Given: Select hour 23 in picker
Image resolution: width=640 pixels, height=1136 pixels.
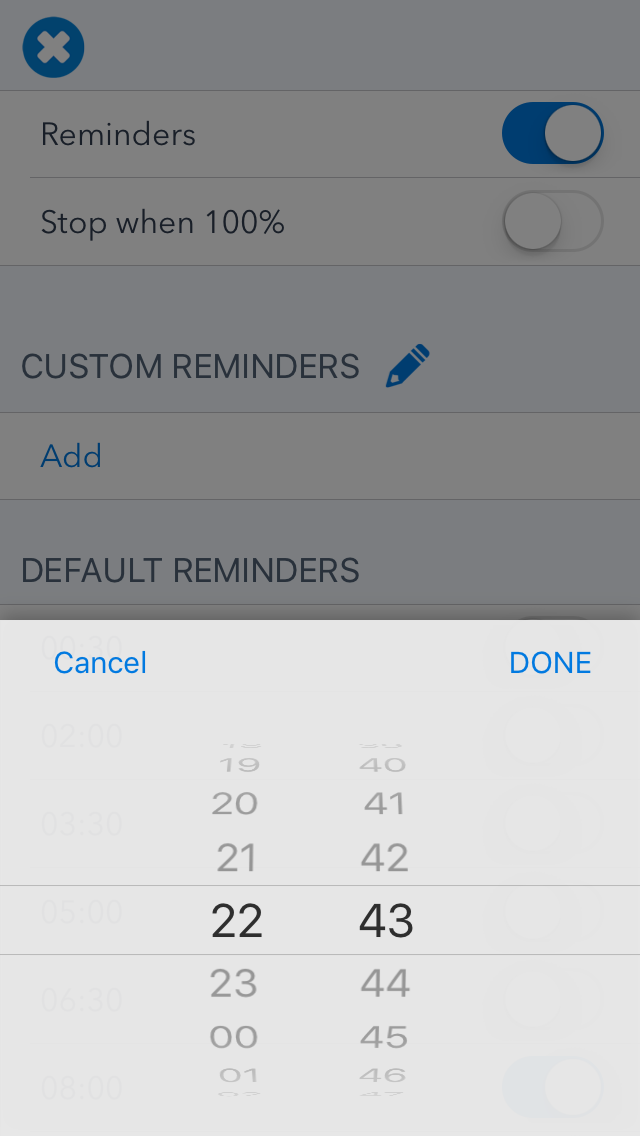Looking at the screenshot, I should [235, 984].
